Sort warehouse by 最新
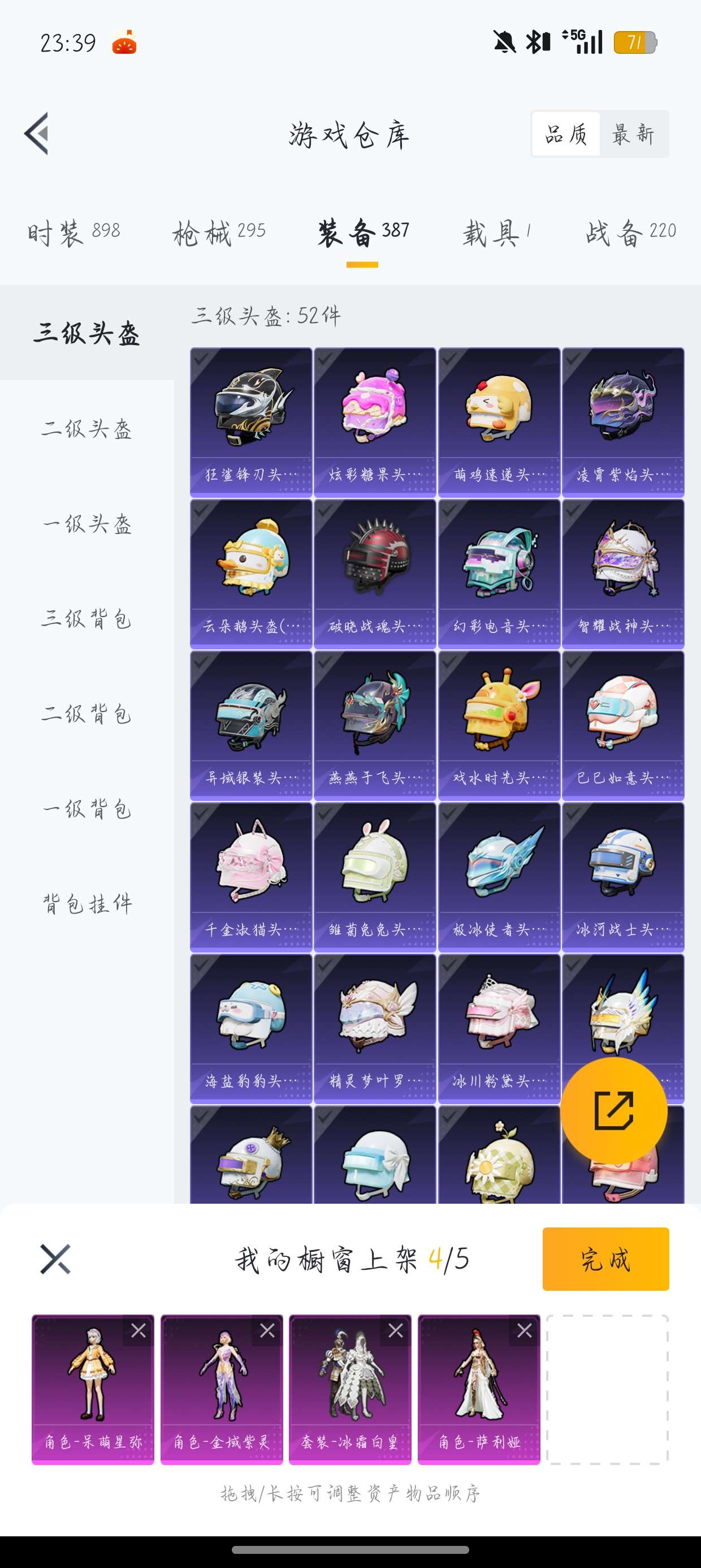This screenshot has height=1568, width=701. point(633,134)
